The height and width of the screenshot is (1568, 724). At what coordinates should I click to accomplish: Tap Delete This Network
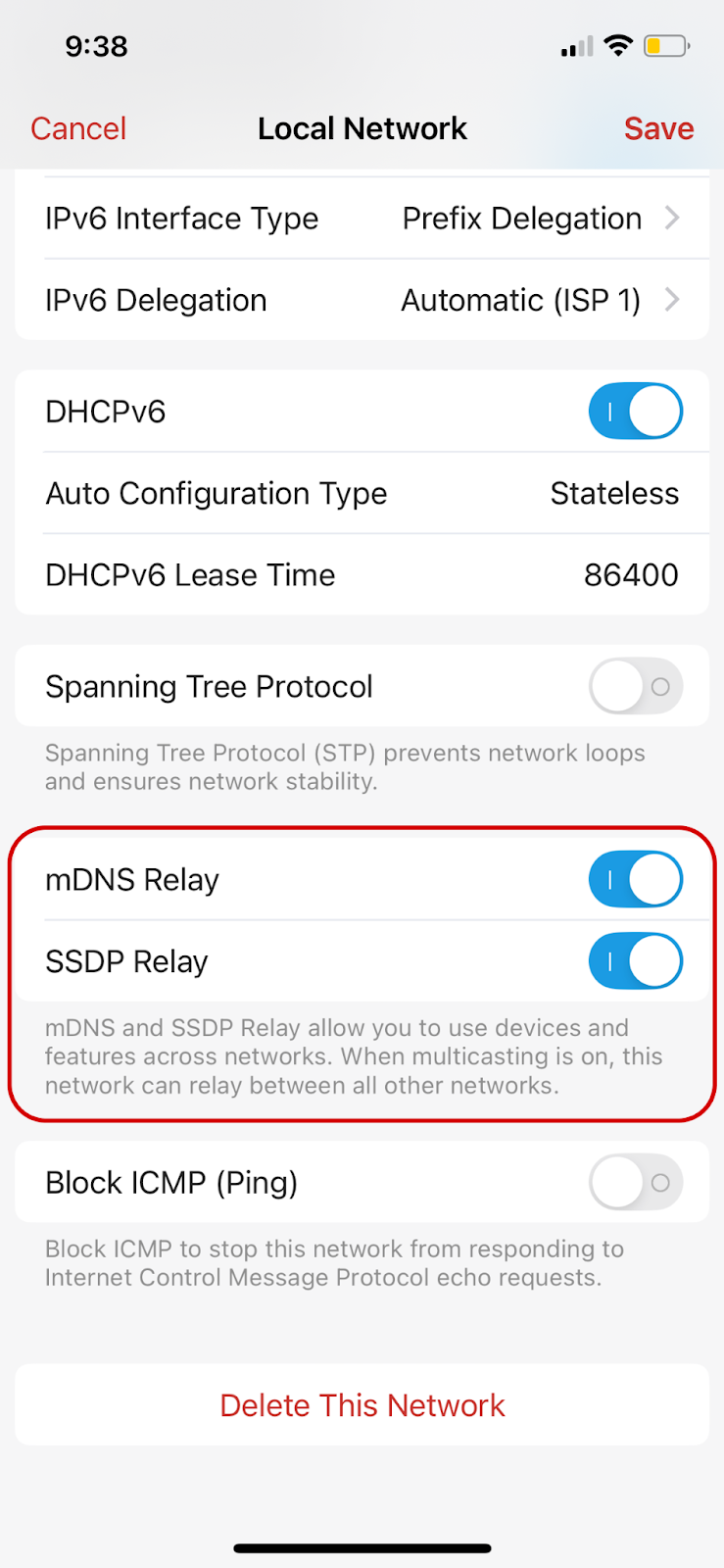tap(362, 1405)
